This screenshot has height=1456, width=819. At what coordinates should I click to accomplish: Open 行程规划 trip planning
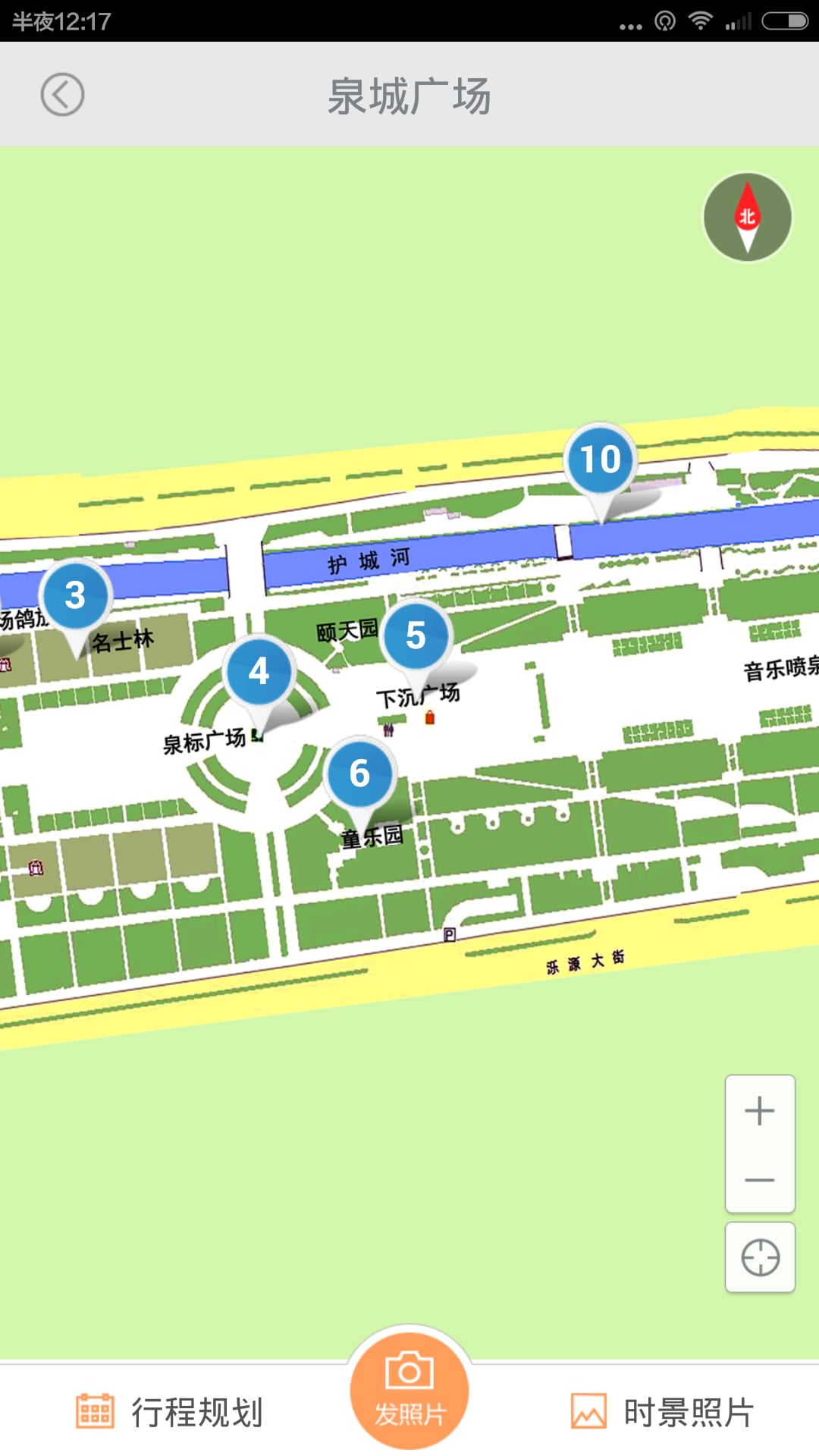171,1412
